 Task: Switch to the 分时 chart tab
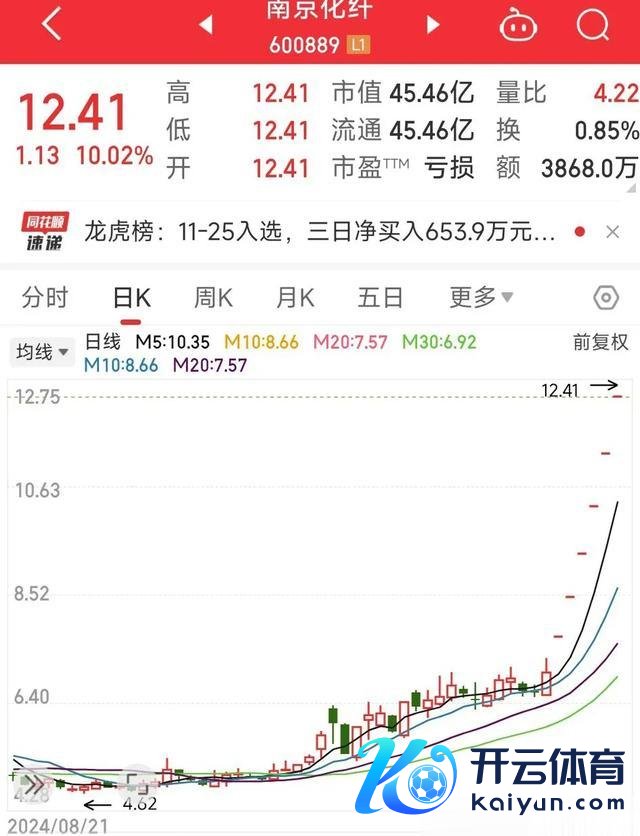[46, 297]
